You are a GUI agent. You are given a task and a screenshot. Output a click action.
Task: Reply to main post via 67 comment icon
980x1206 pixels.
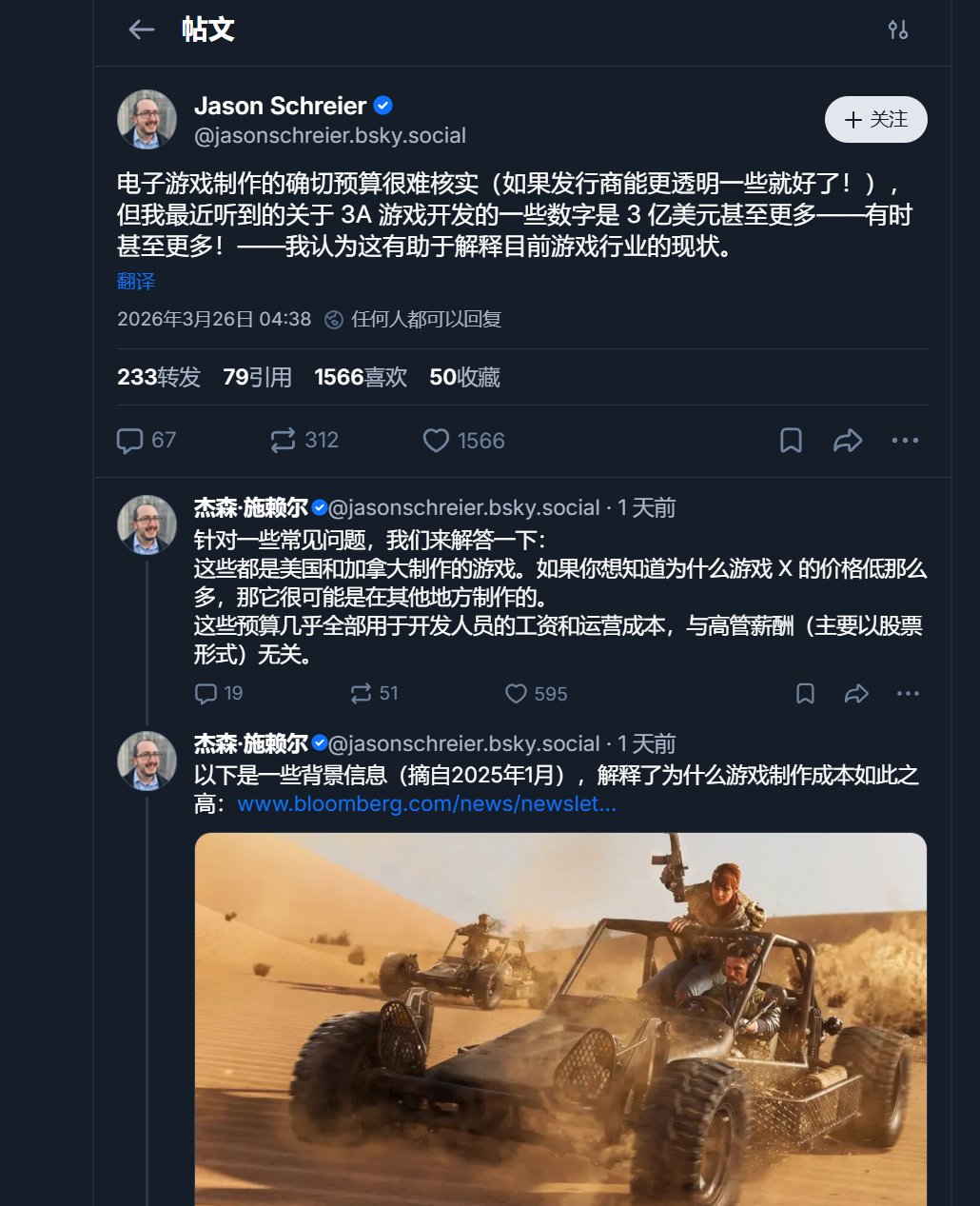tap(130, 440)
